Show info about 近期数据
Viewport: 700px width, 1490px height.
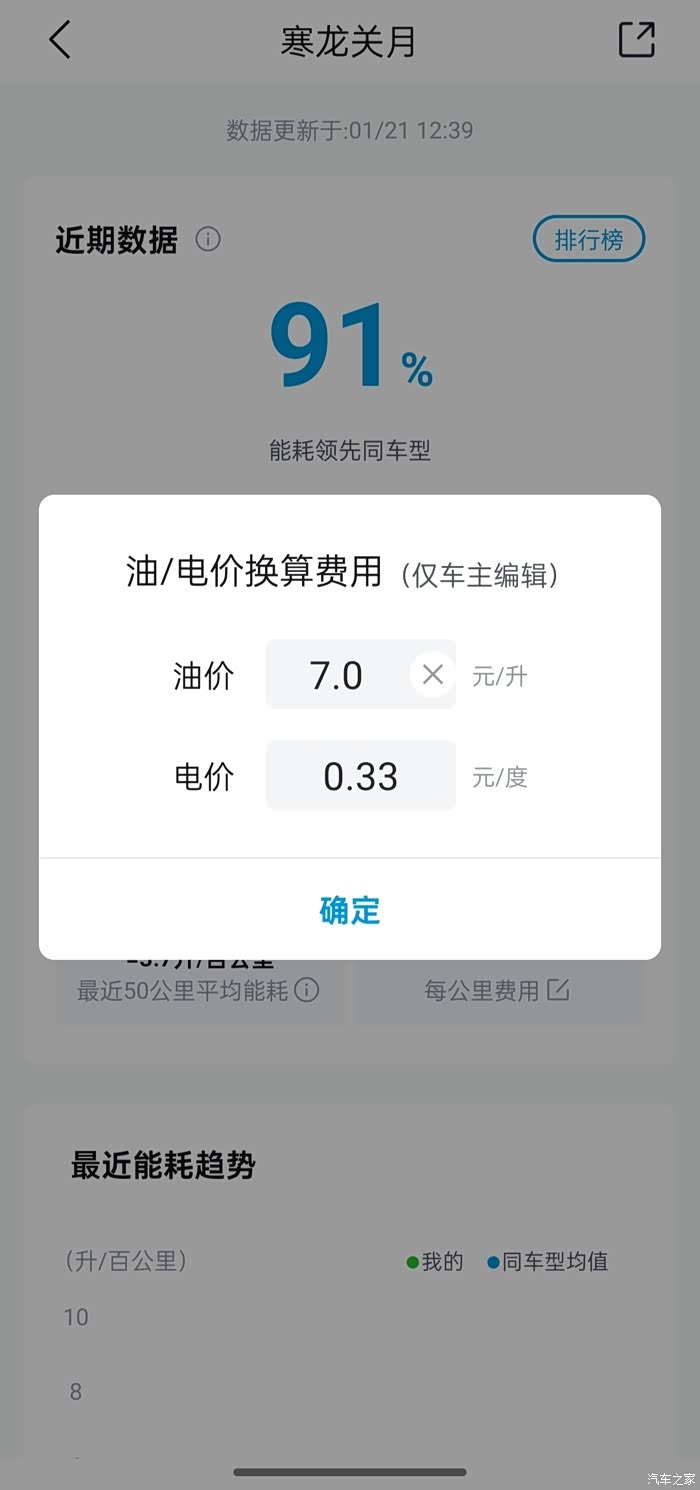(x=208, y=240)
